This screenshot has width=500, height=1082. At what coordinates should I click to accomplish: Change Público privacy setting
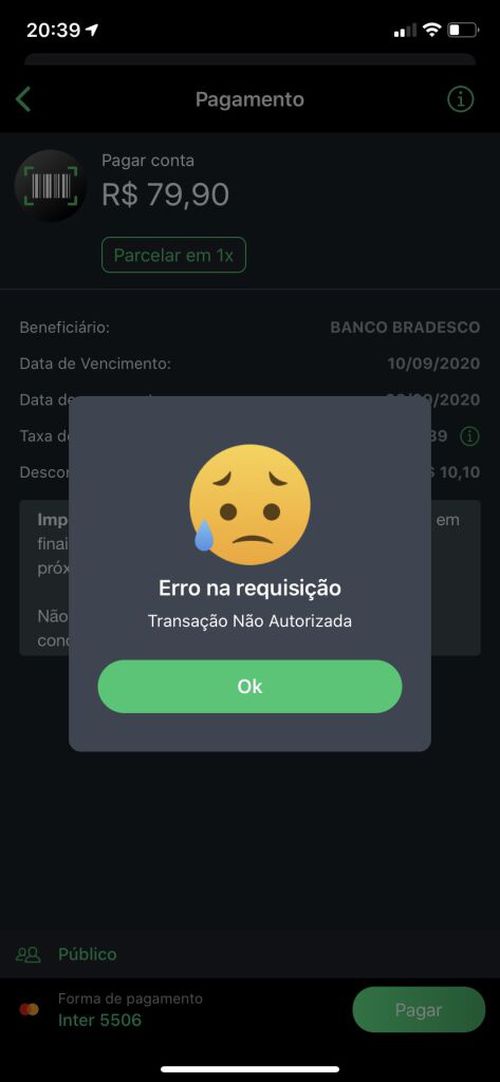click(66, 954)
